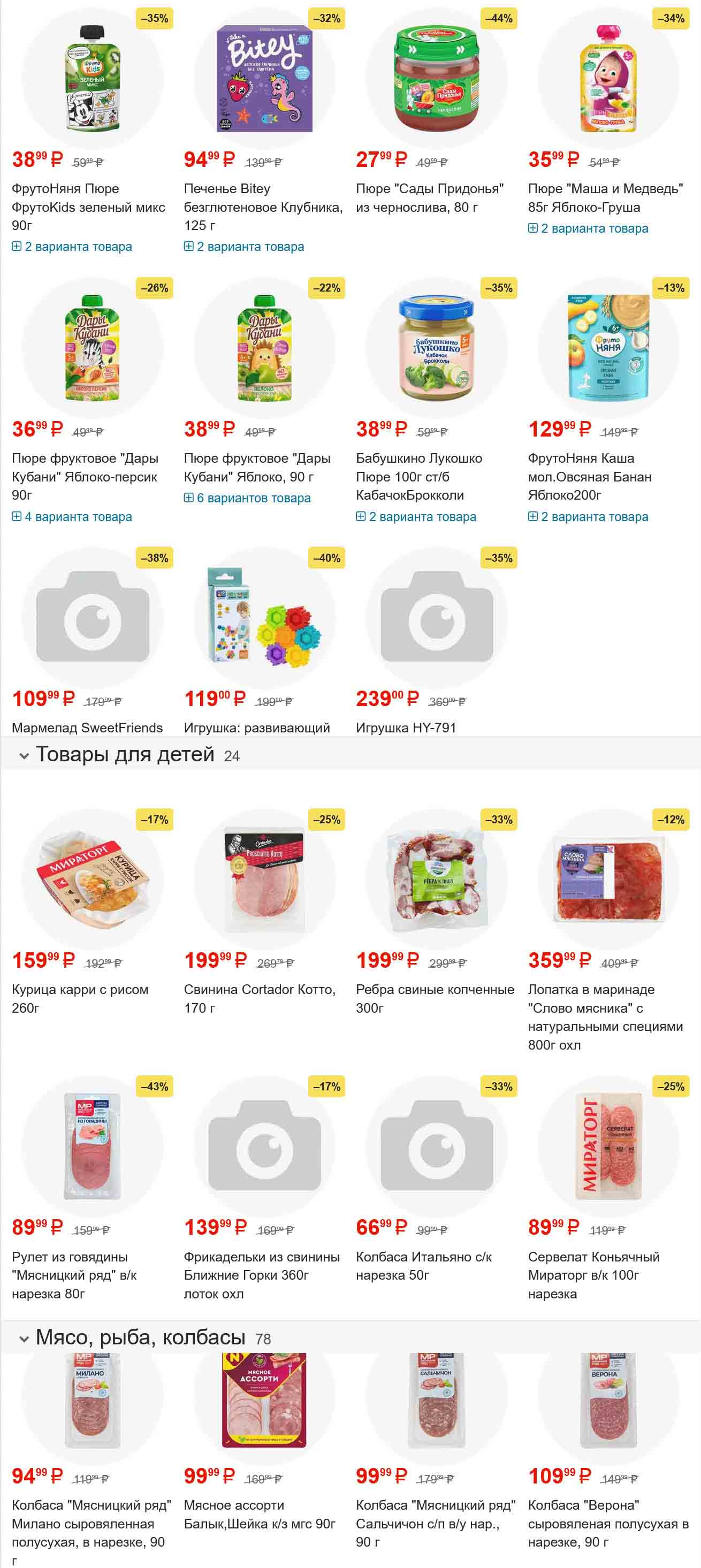
Task: Open Печенье Bitey безглютеновое Клубника product
Action: [x=263, y=207]
